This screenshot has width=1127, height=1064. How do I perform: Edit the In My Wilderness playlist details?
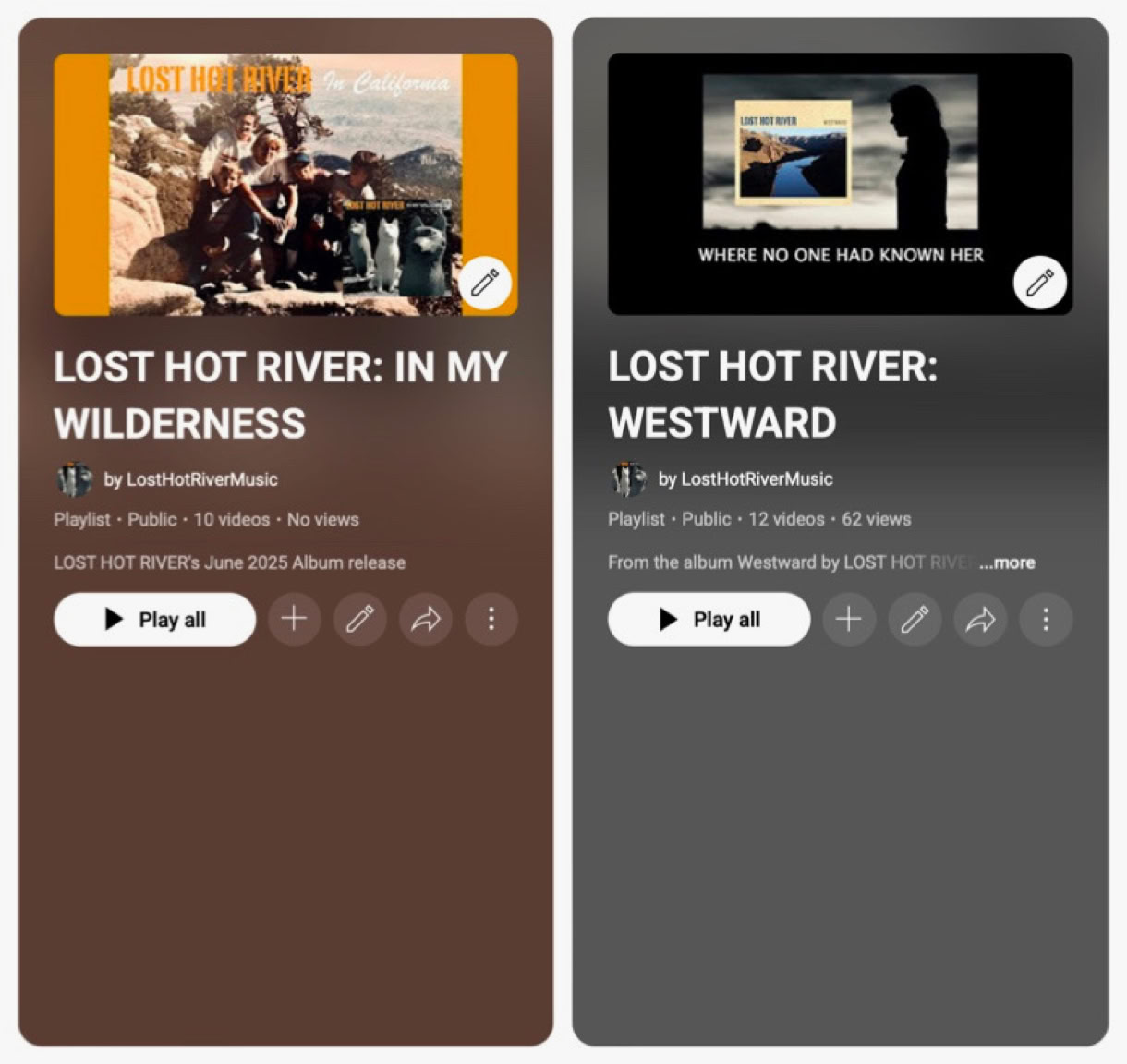click(x=359, y=619)
